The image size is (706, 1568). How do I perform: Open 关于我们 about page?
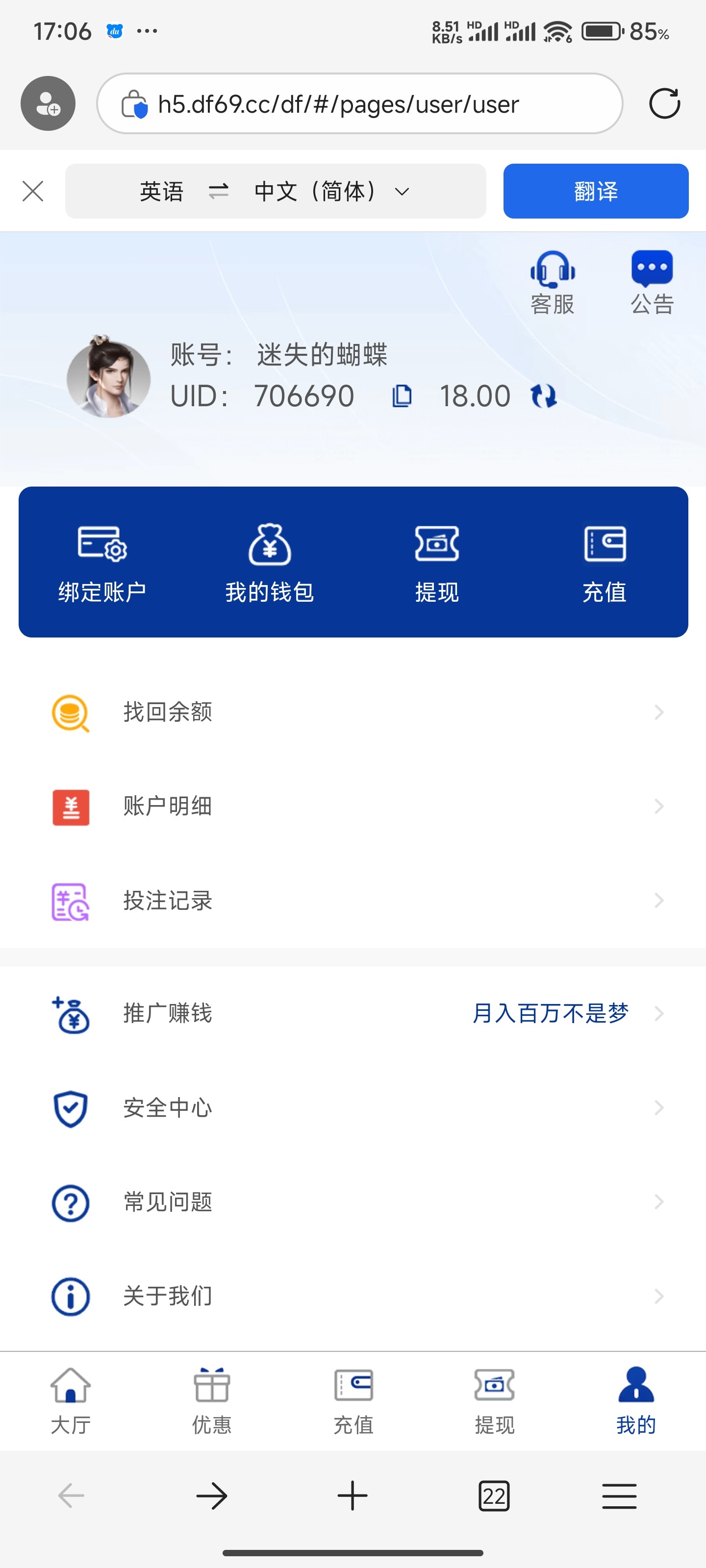click(x=353, y=1297)
